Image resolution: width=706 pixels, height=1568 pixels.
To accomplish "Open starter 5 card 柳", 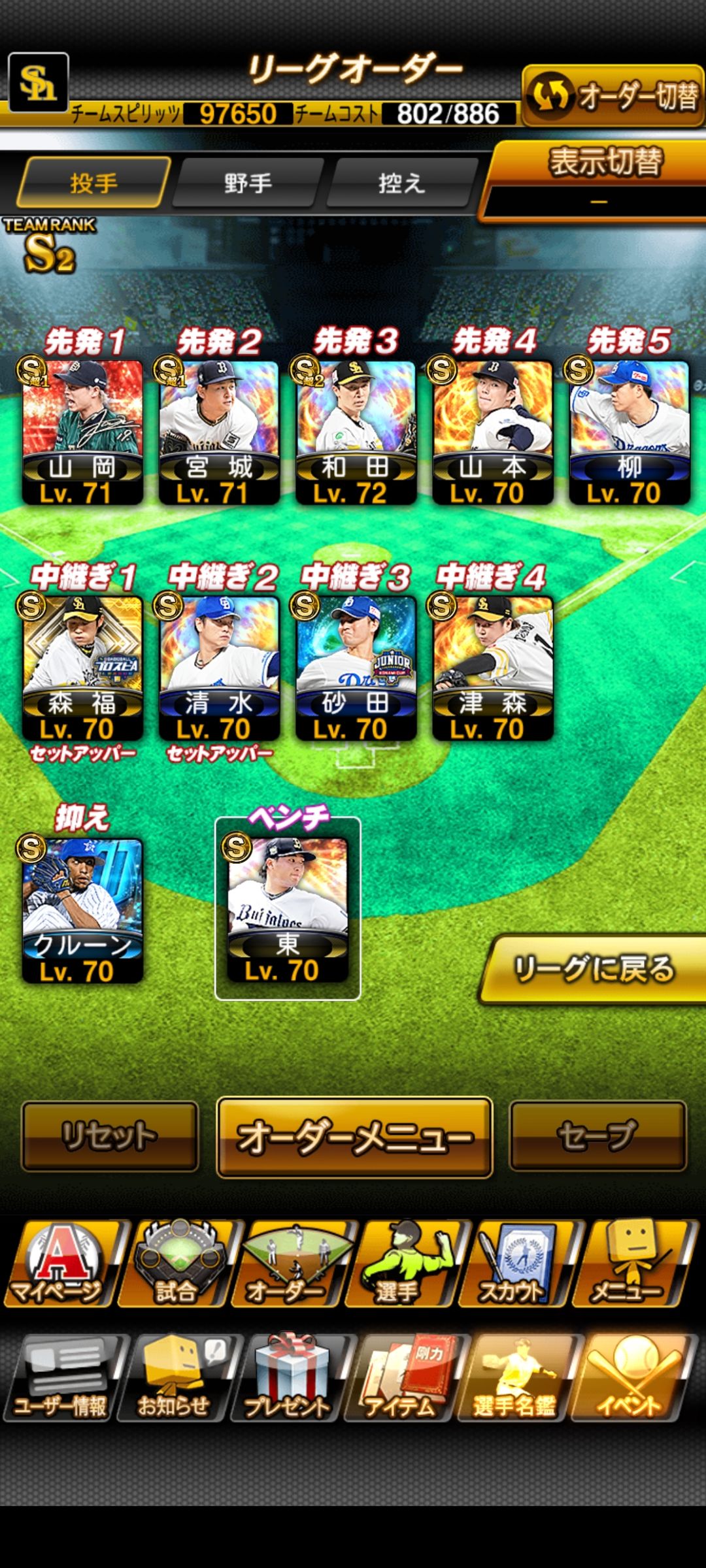I will tap(629, 432).
